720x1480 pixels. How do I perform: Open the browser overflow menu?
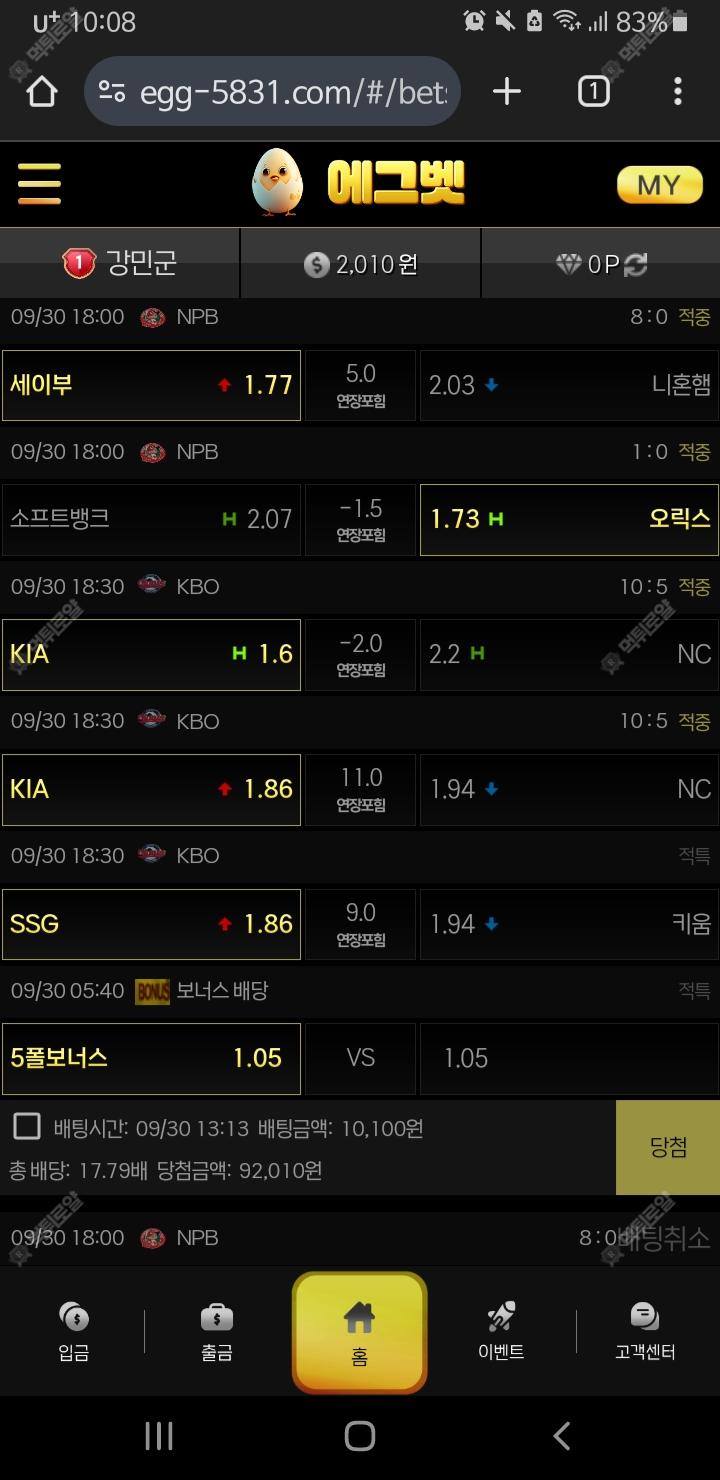coord(678,92)
